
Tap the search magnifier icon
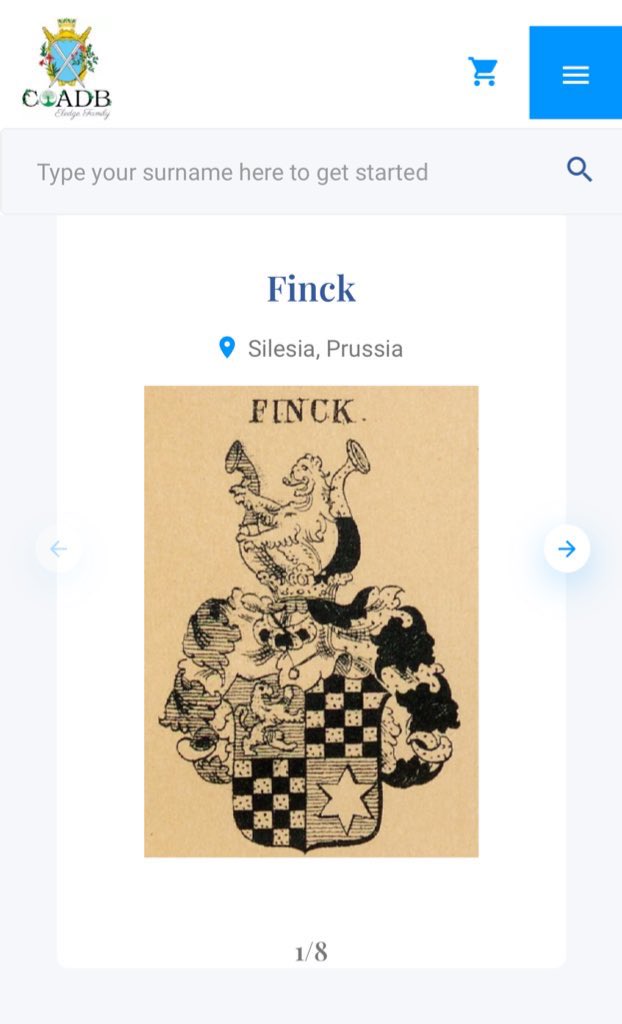coord(580,170)
